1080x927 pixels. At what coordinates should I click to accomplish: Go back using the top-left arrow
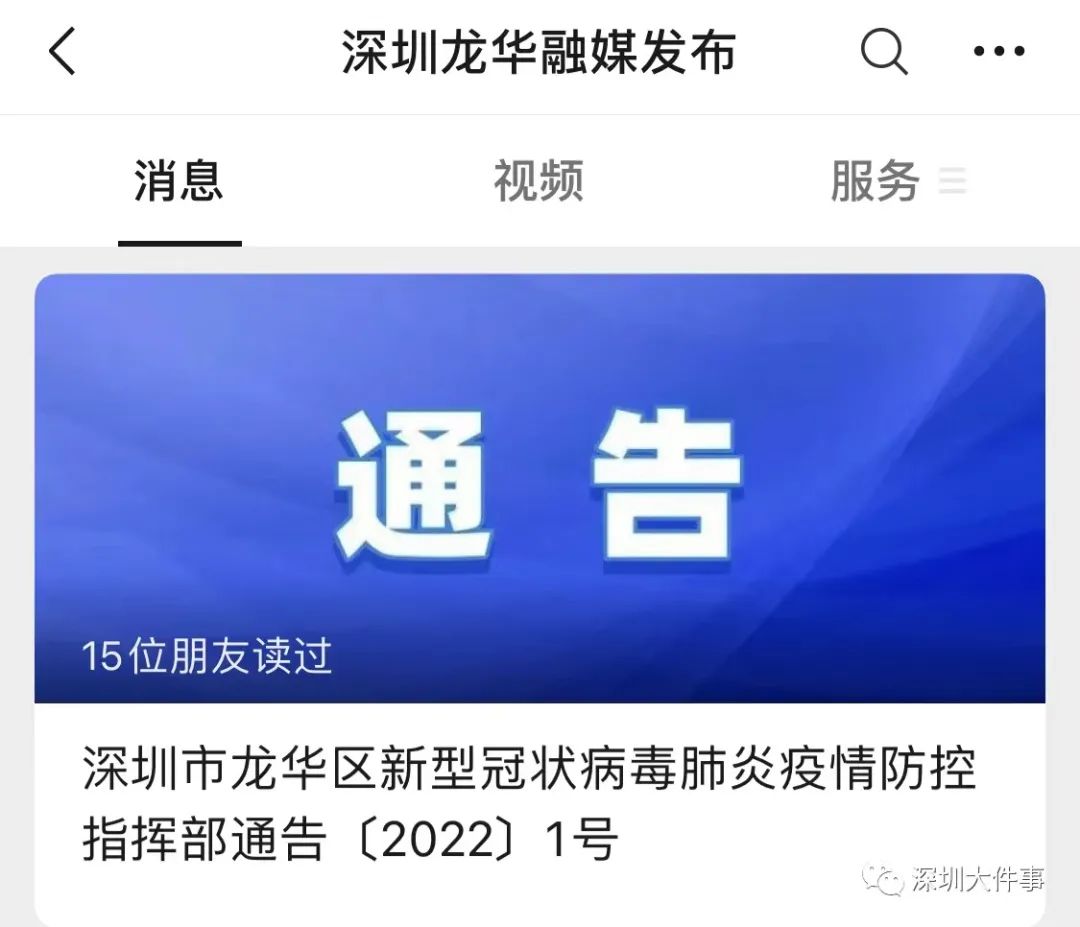[x=62, y=52]
